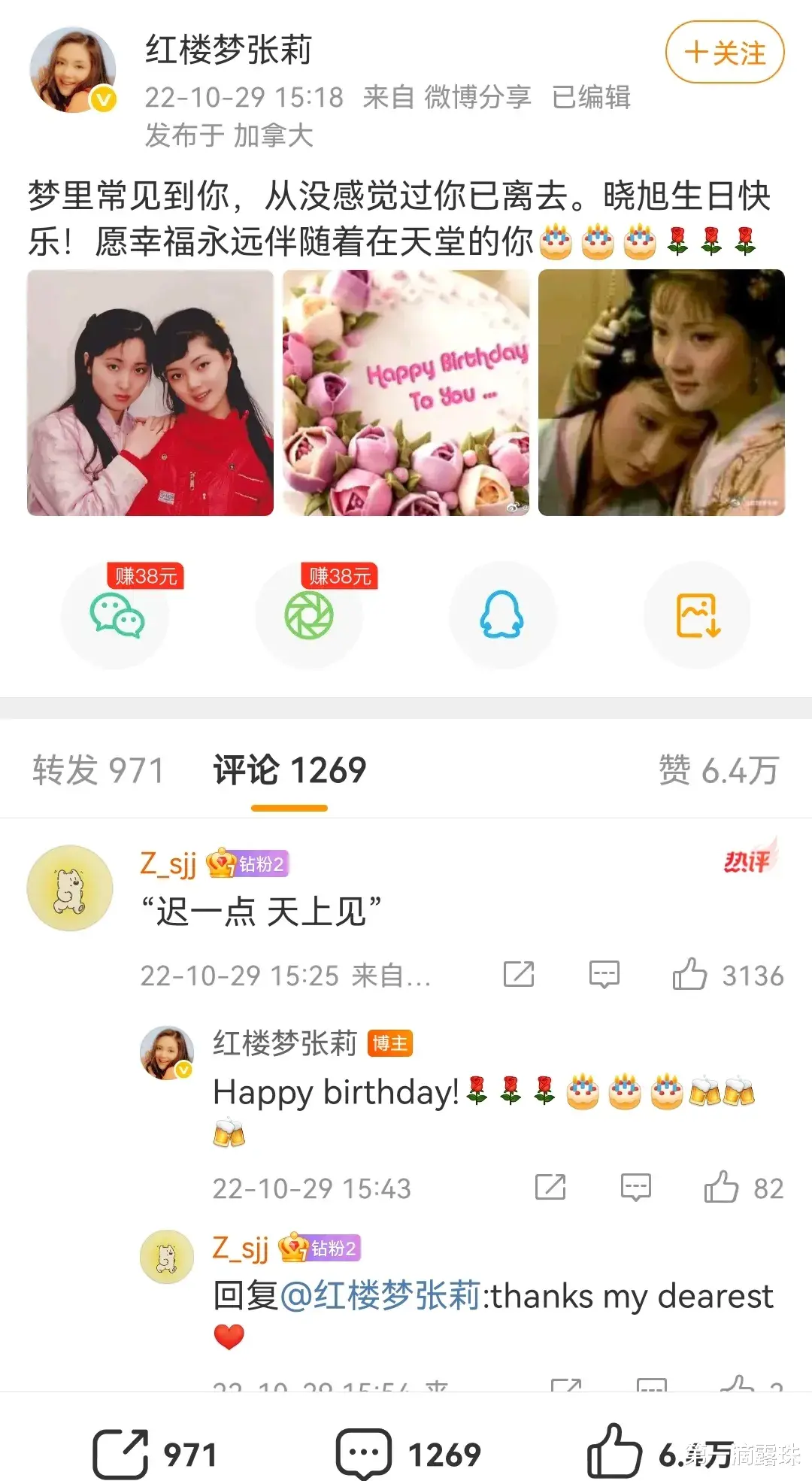
Task: View the Happy Birthday cake image
Action: 406,393
